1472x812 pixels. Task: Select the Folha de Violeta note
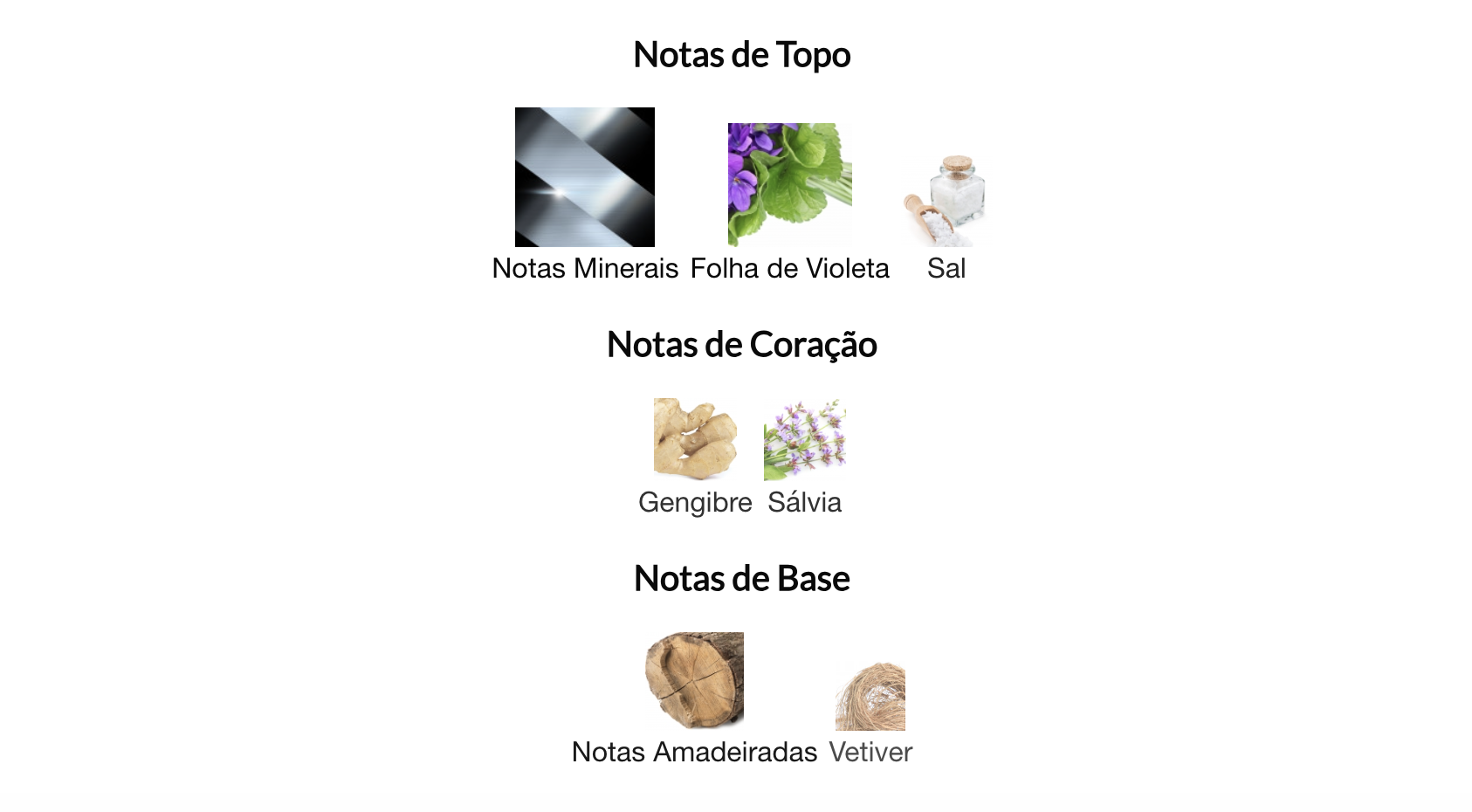click(x=789, y=185)
